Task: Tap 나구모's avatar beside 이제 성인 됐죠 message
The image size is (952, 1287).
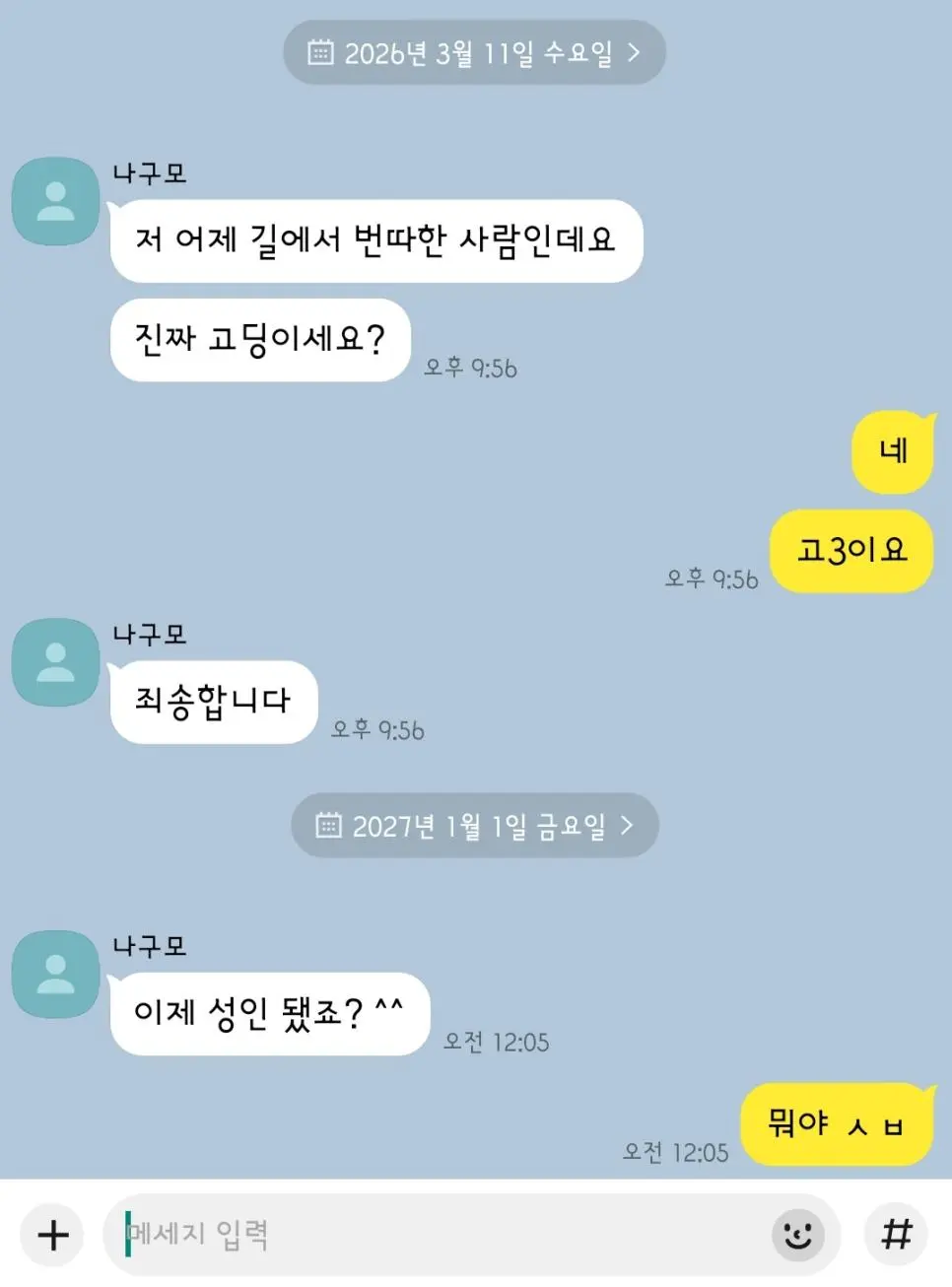Action: point(55,974)
